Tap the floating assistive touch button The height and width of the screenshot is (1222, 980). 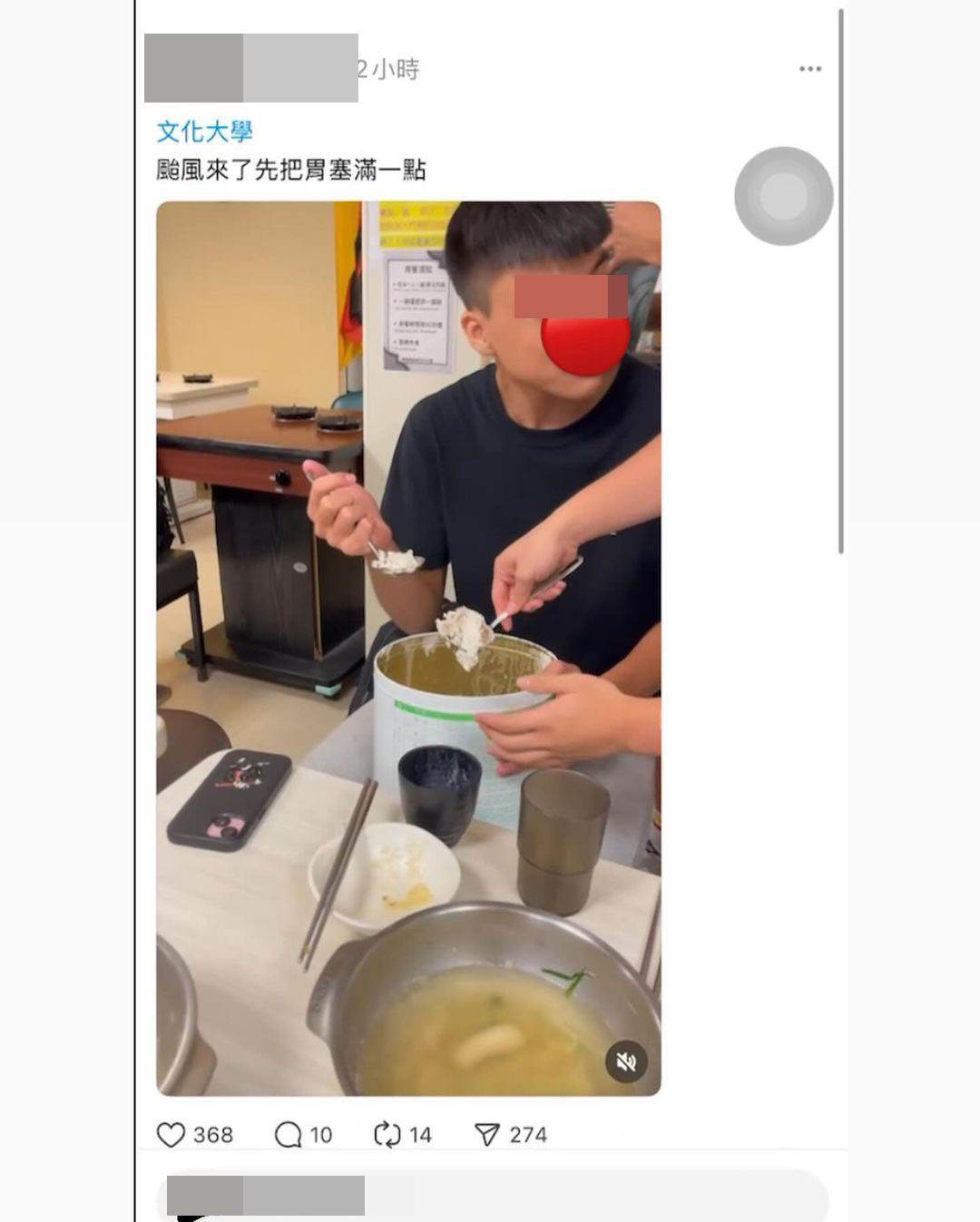pyautogui.click(x=783, y=196)
